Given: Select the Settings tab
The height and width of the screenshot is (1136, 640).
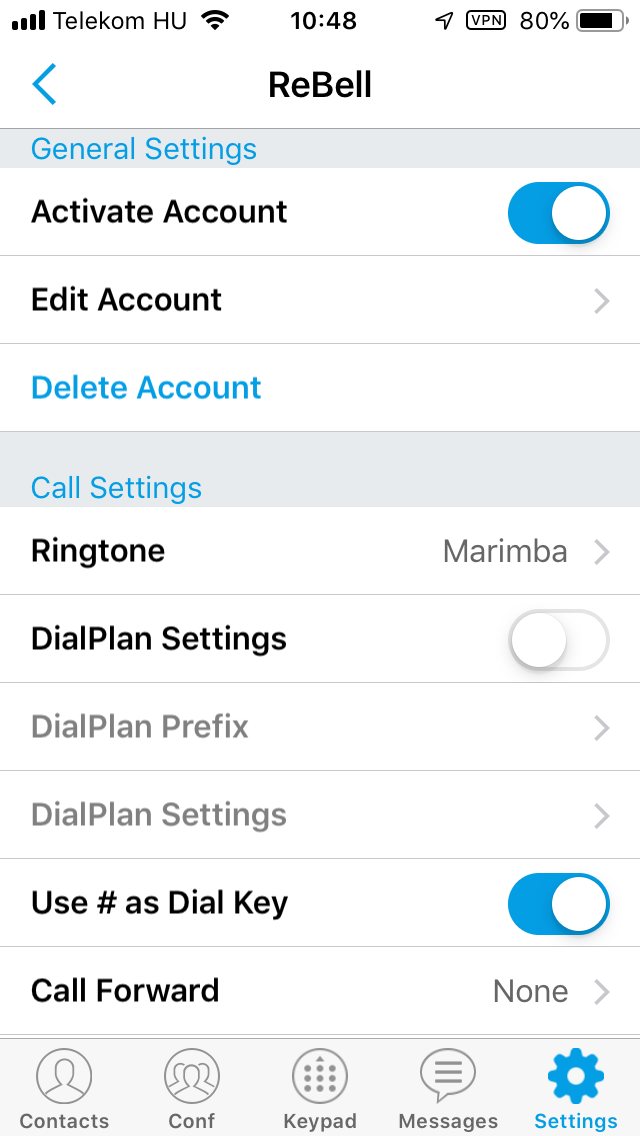Looking at the screenshot, I should (576, 1088).
